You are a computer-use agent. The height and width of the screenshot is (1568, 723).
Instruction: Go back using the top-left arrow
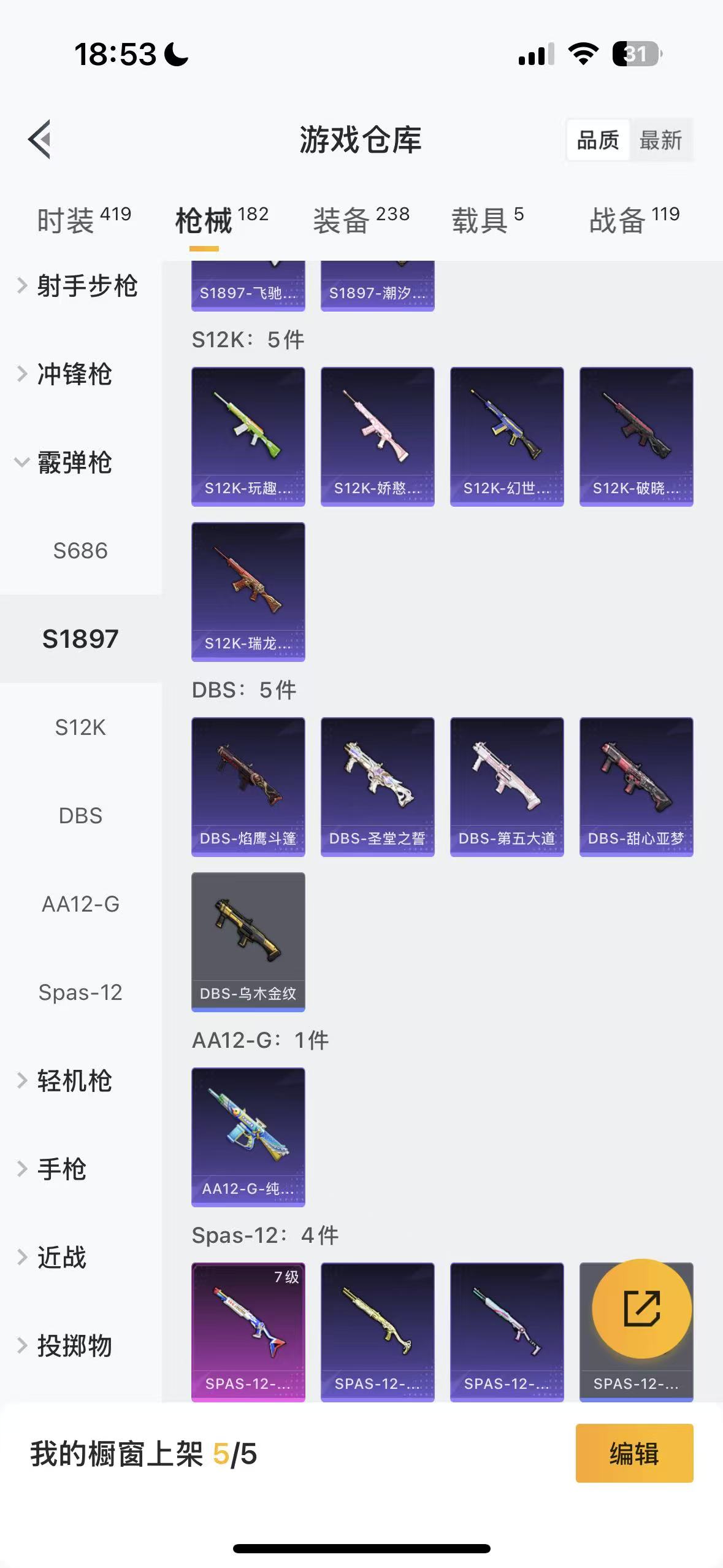[40, 139]
